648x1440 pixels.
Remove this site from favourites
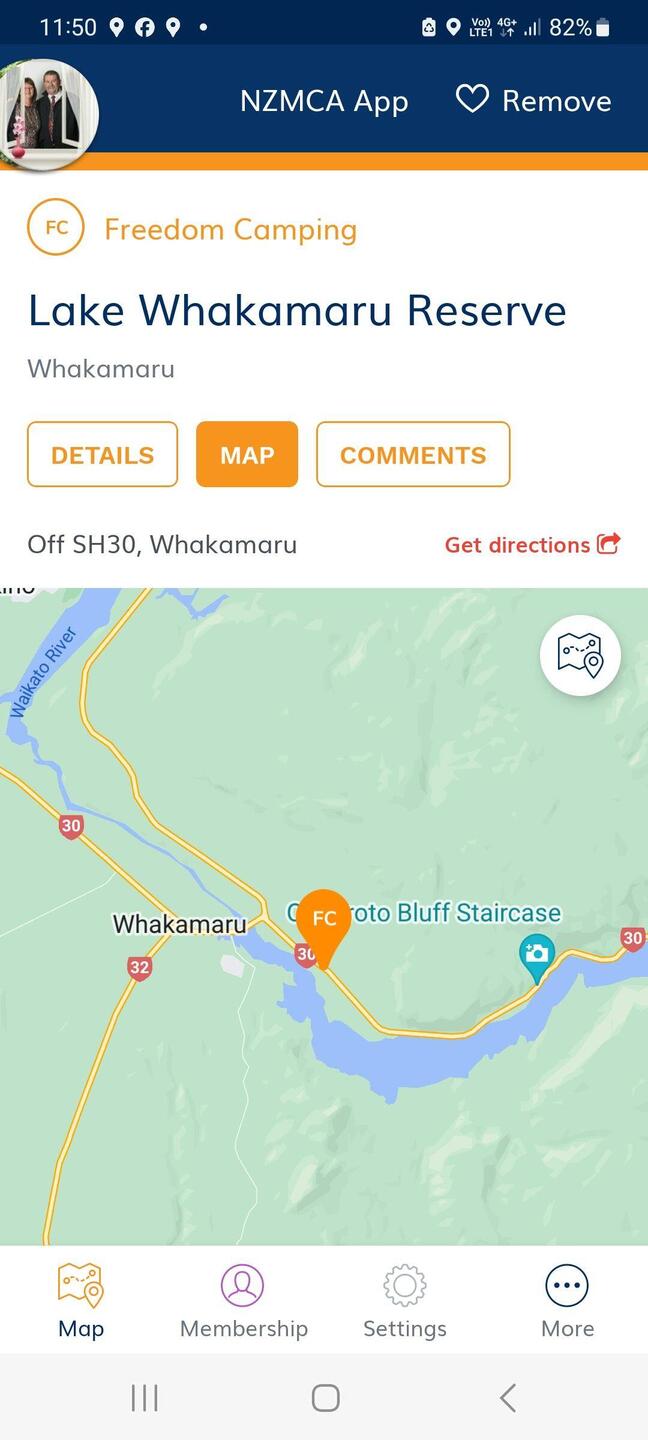533,101
